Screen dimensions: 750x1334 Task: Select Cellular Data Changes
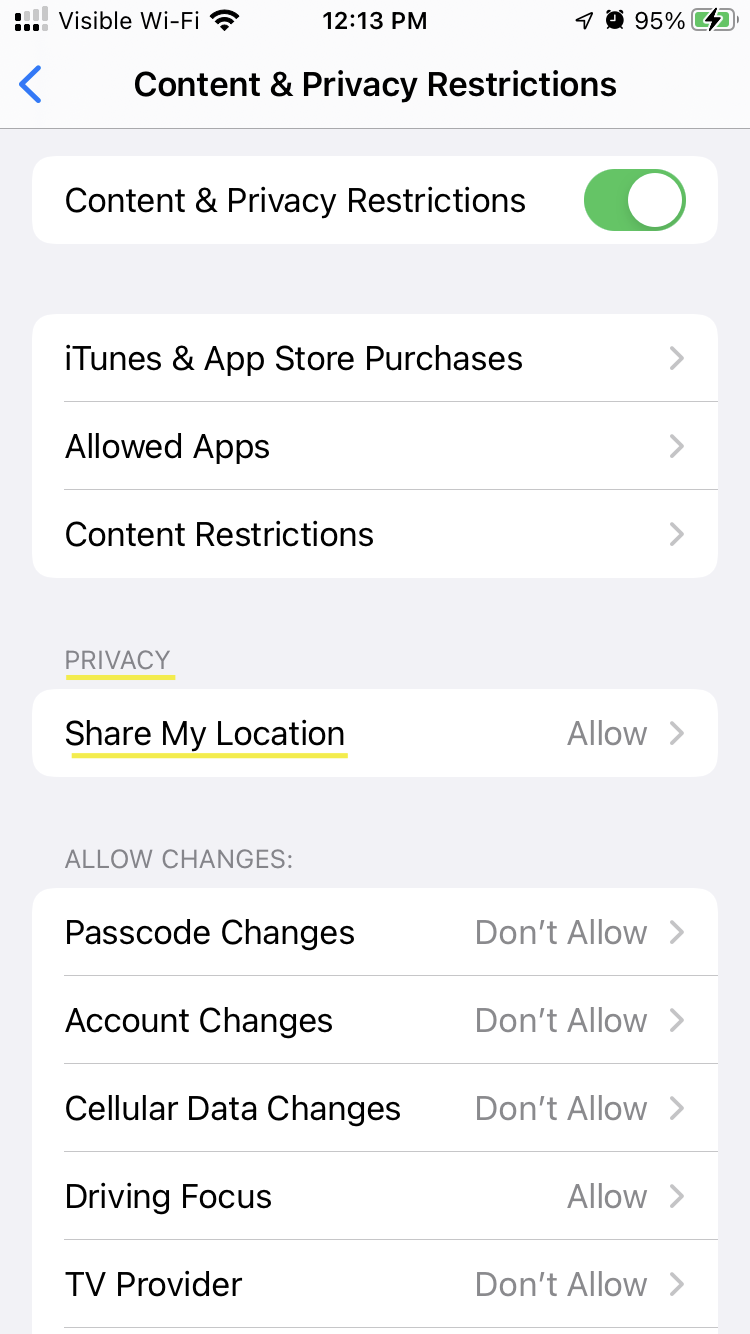[x=375, y=1108]
